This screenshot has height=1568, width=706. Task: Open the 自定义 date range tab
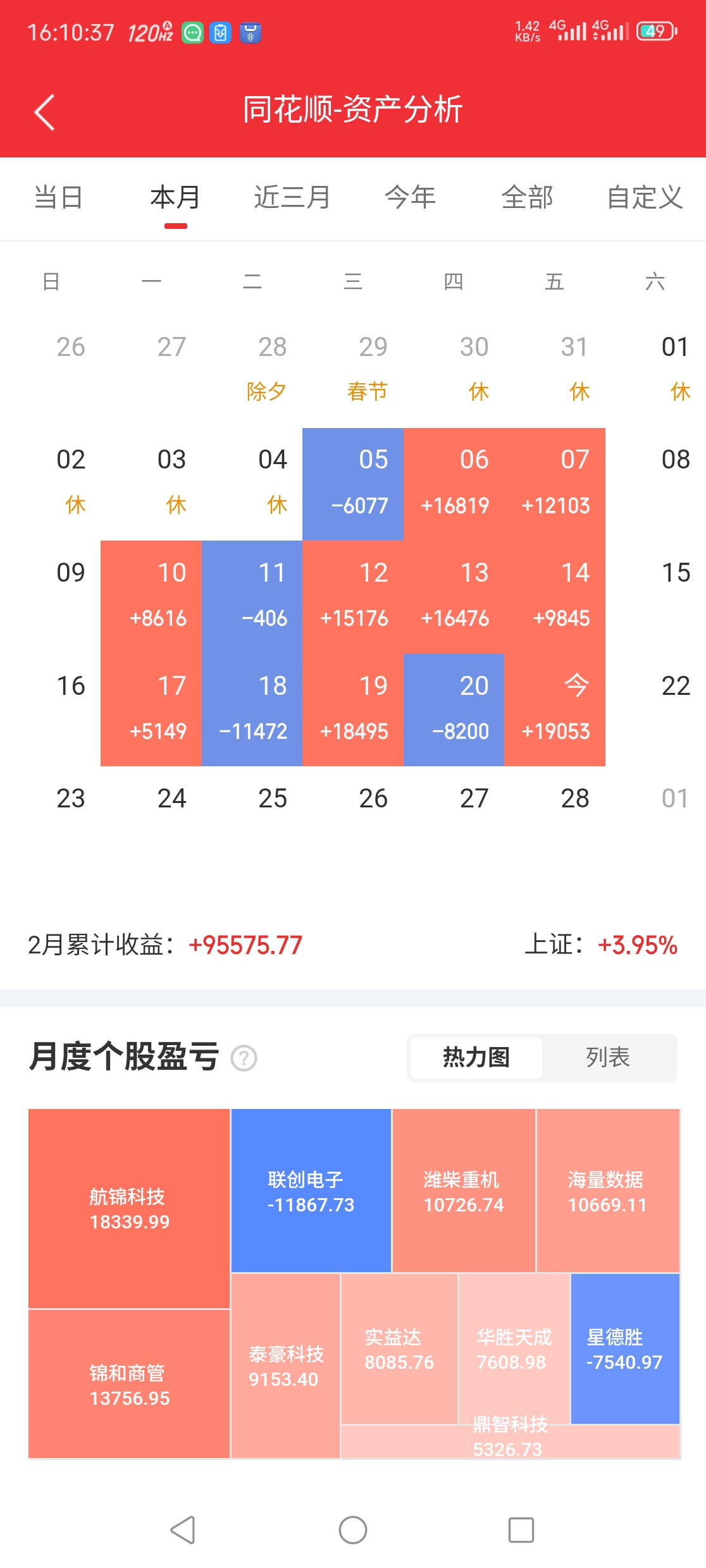coord(645,197)
